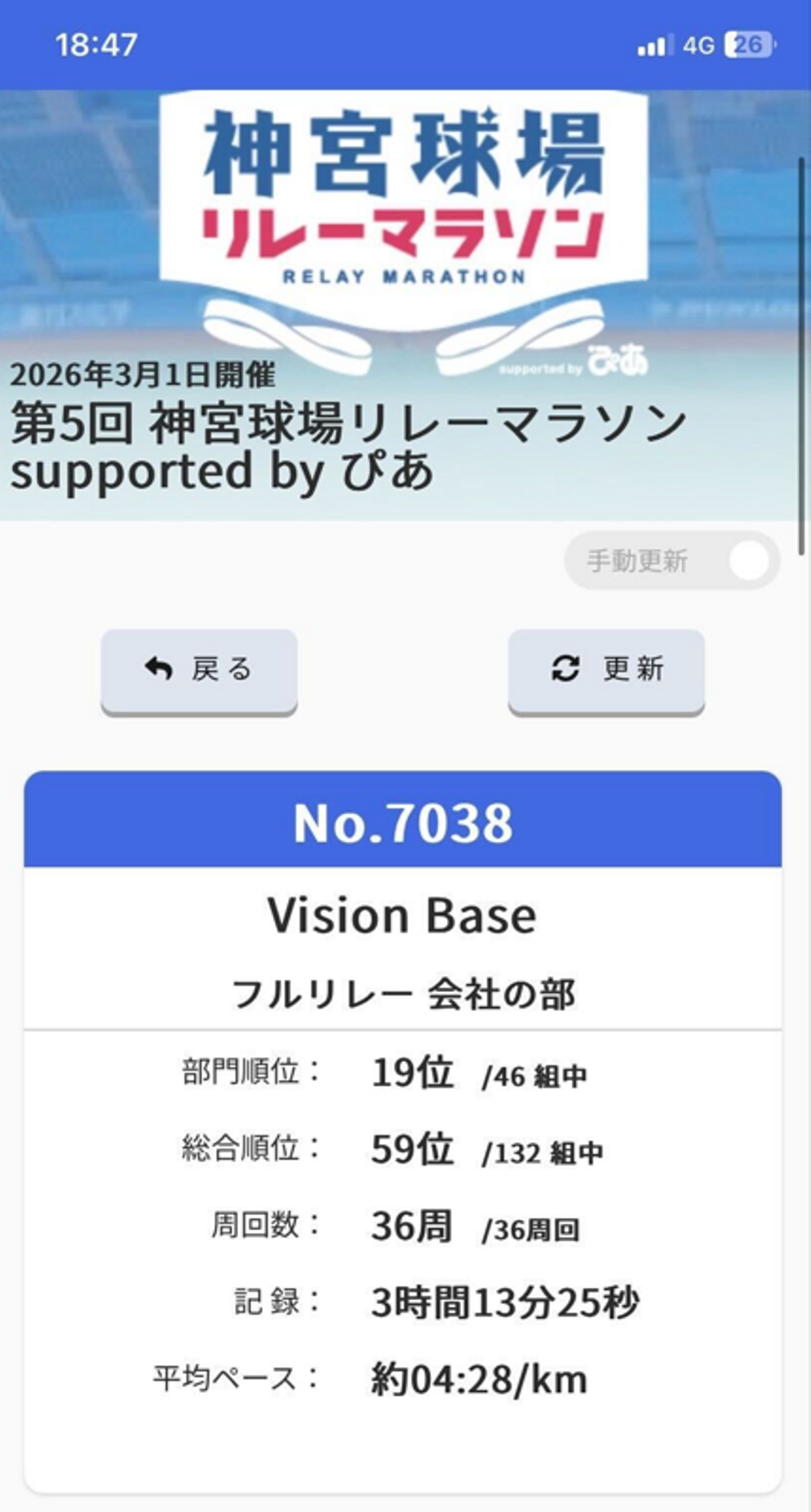Go back with the 戻る button
Screen dimensions: 811x1512
[199, 670]
